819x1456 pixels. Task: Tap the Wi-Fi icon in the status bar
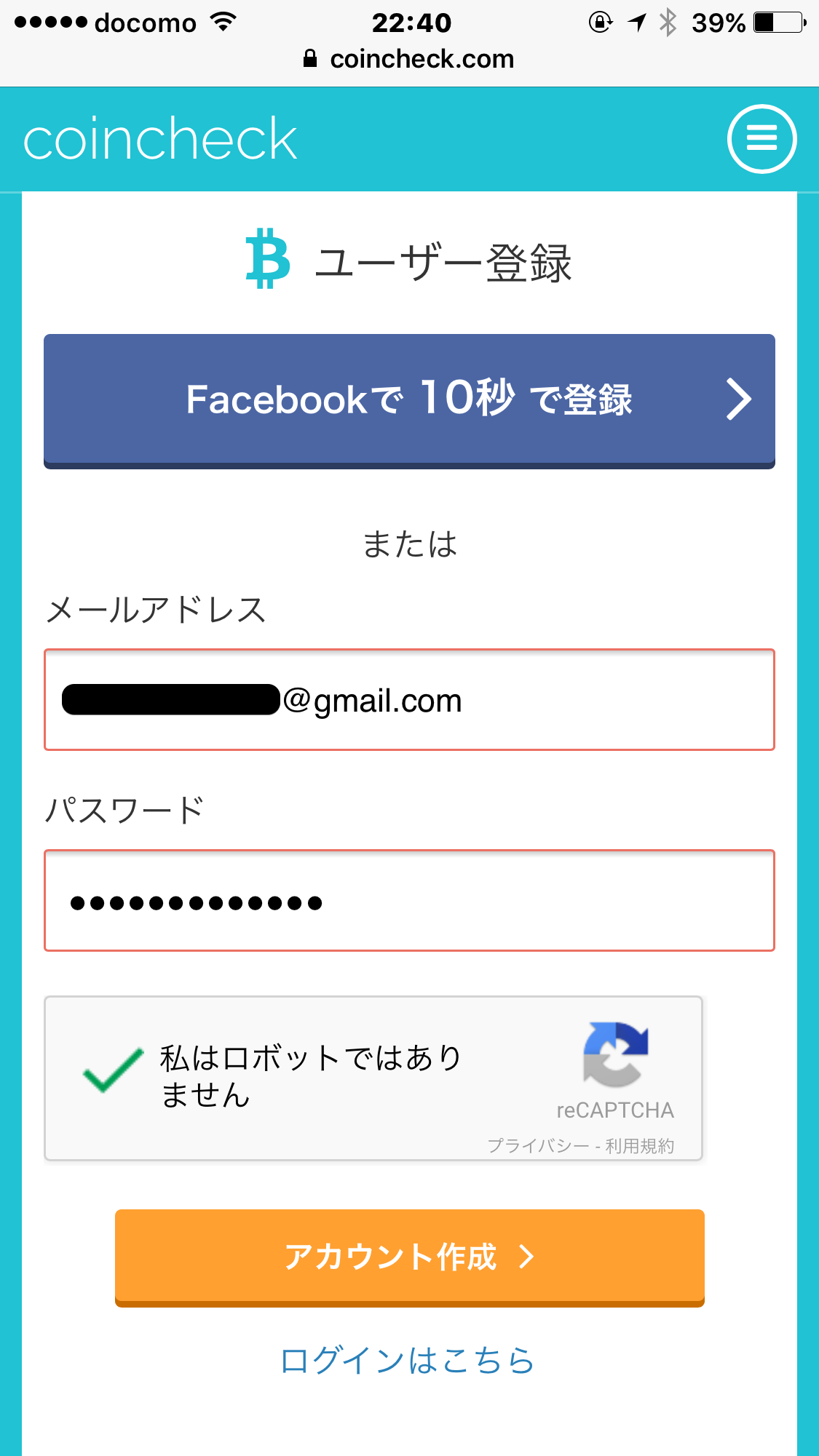(x=223, y=21)
